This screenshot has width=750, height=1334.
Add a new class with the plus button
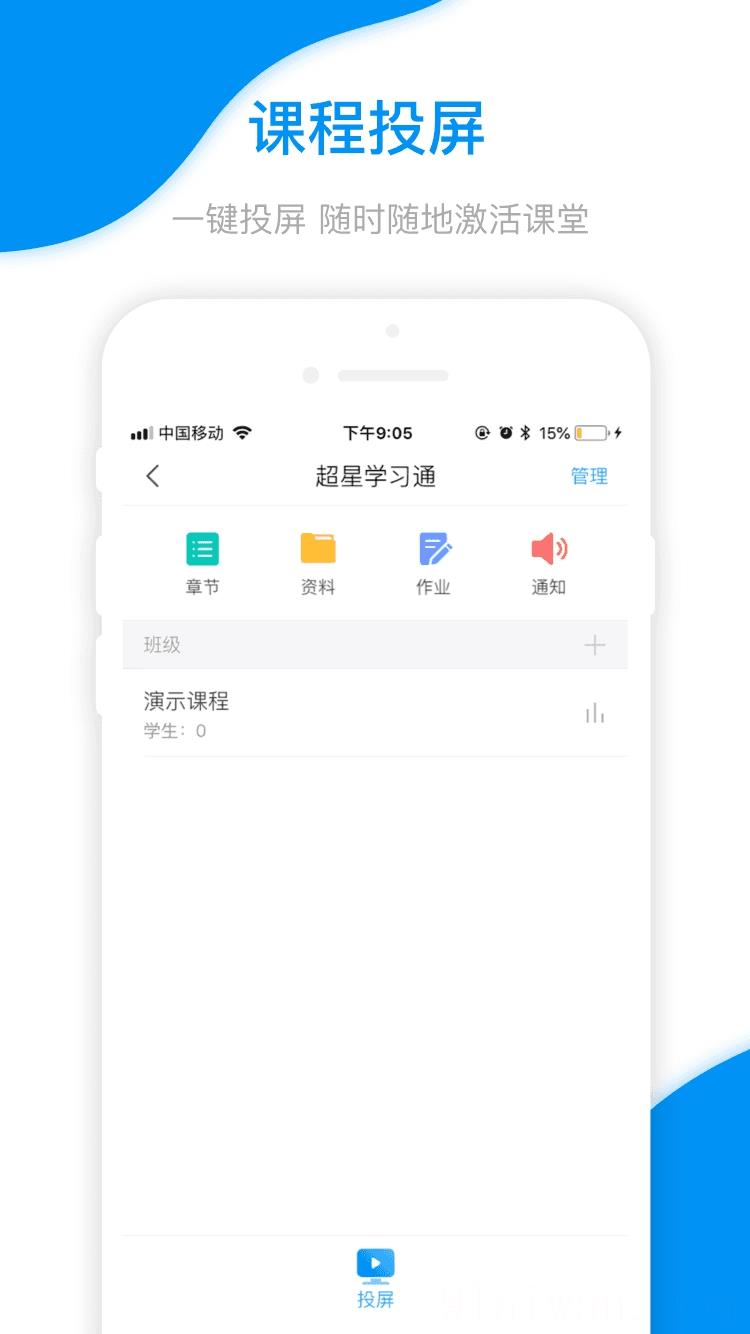pyautogui.click(x=595, y=645)
